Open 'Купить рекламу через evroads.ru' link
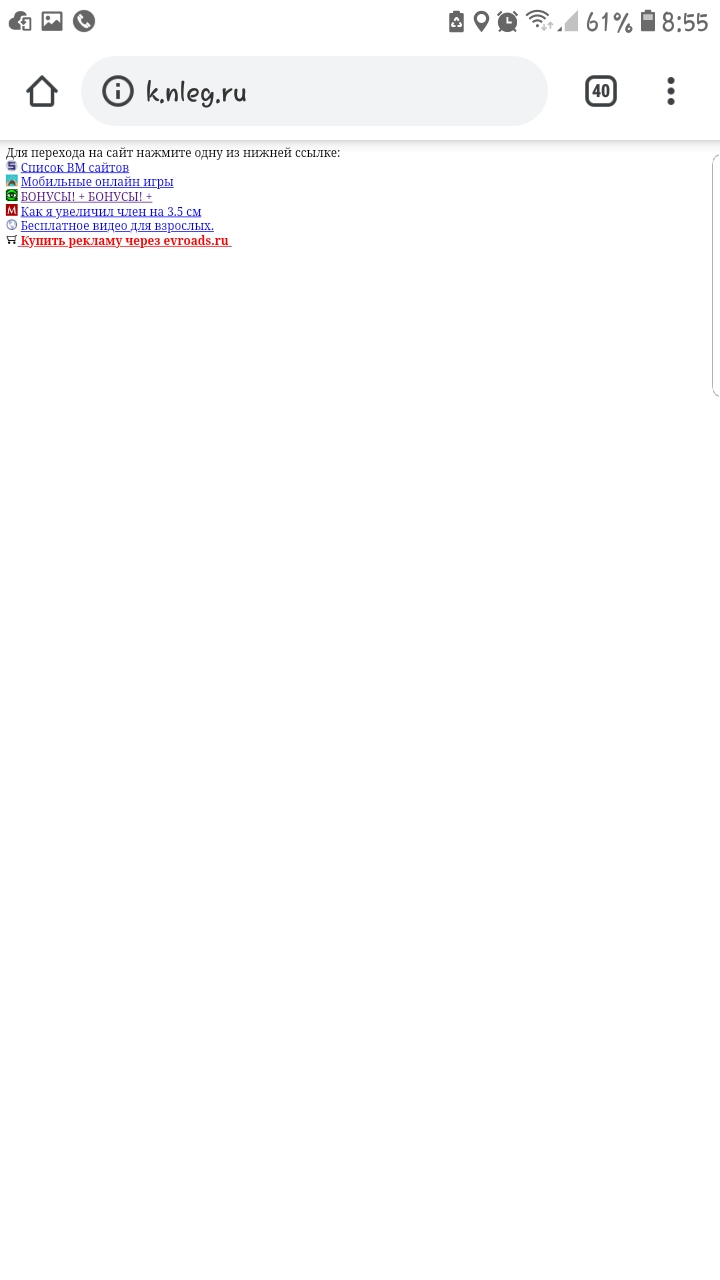720x1280 pixels. [x=125, y=241]
